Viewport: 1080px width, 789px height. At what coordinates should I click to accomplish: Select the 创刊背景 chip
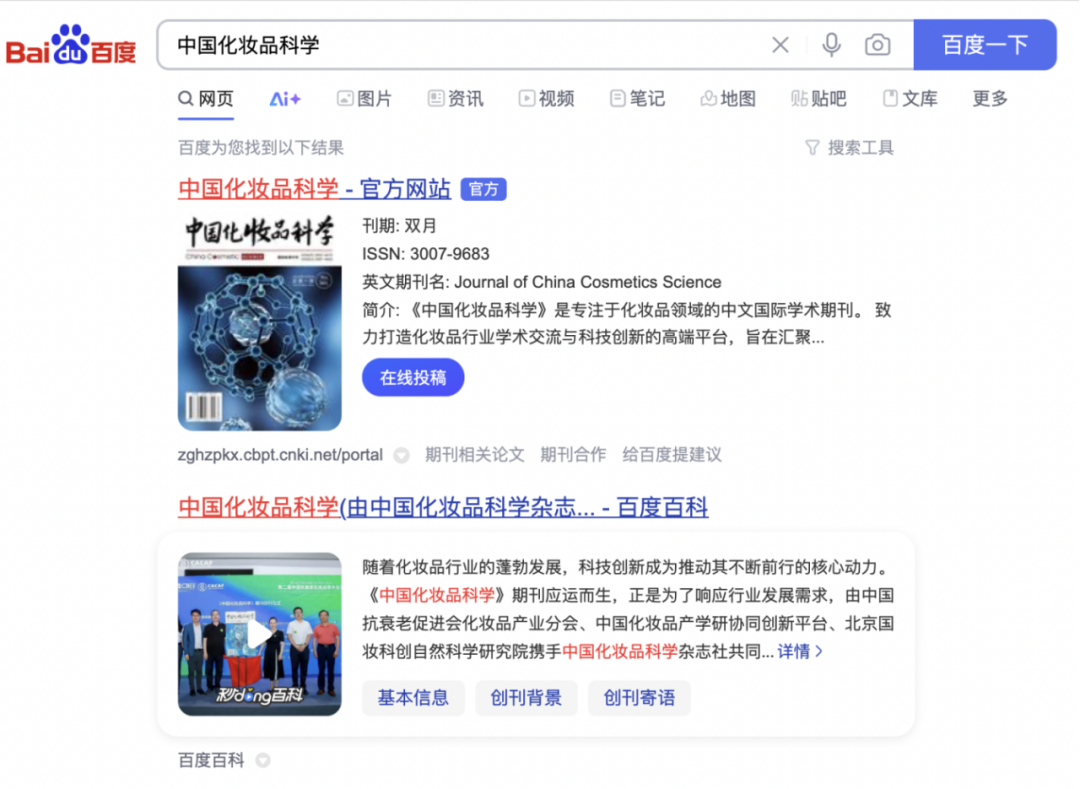(x=526, y=697)
